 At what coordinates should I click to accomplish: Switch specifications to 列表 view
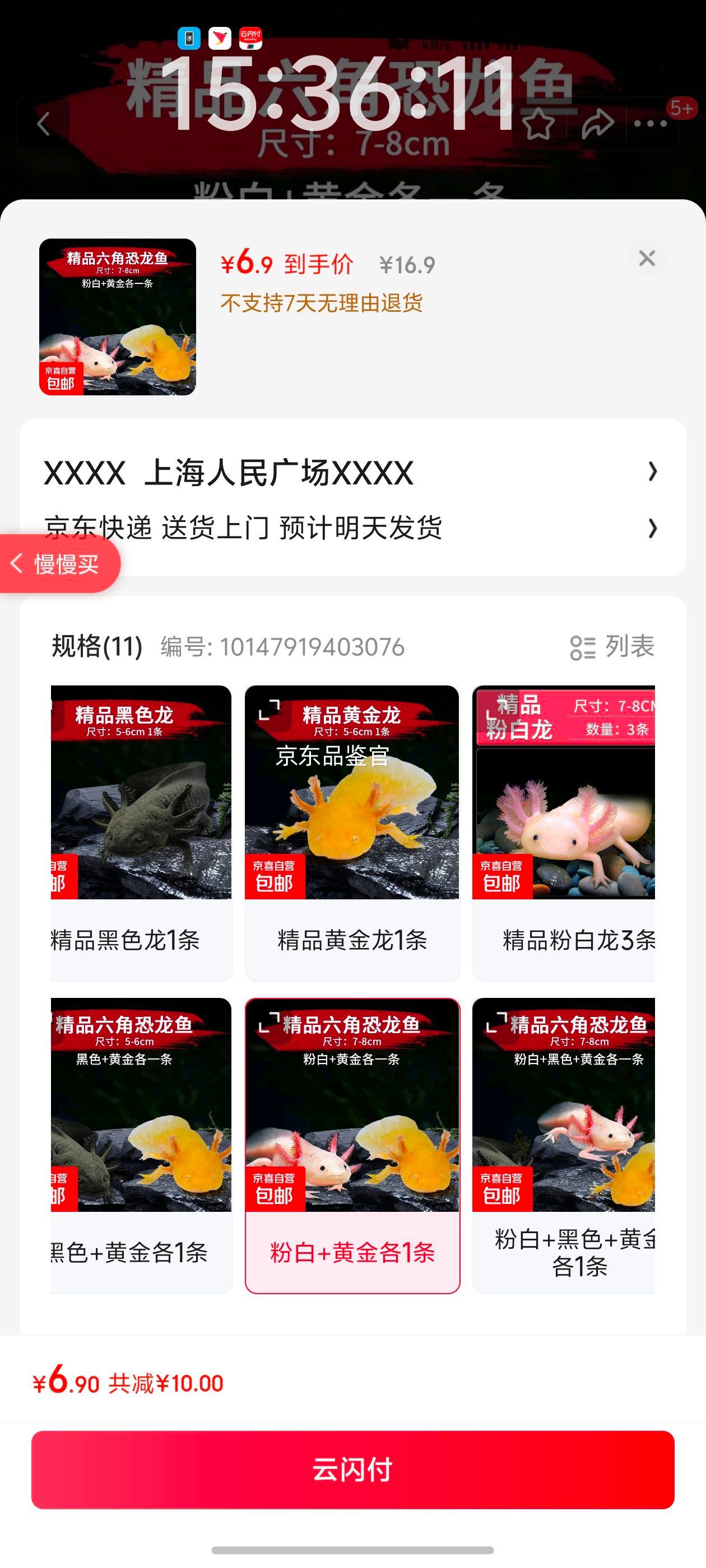click(x=611, y=646)
